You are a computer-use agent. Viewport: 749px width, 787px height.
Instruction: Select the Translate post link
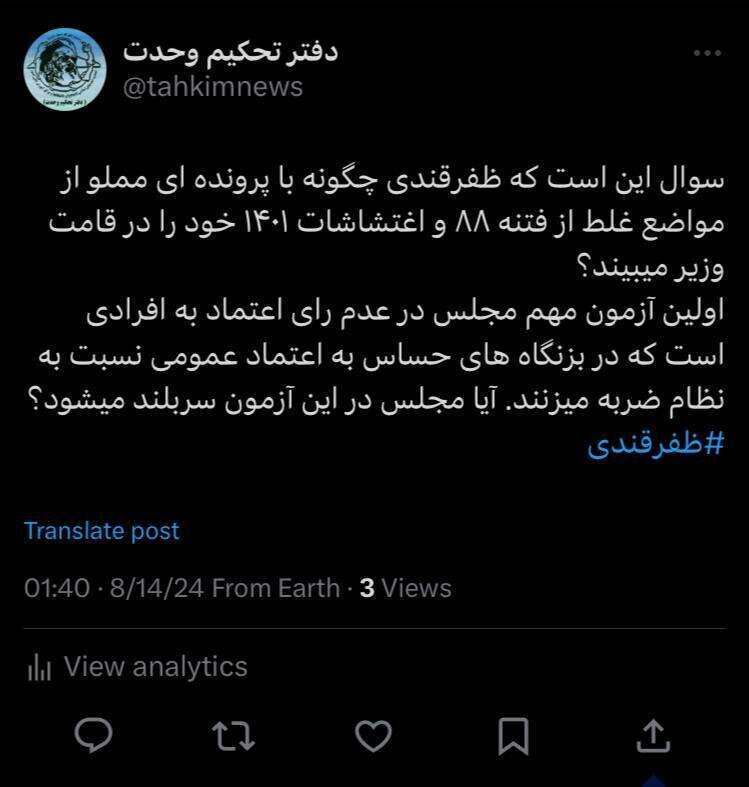pos(101,531)
